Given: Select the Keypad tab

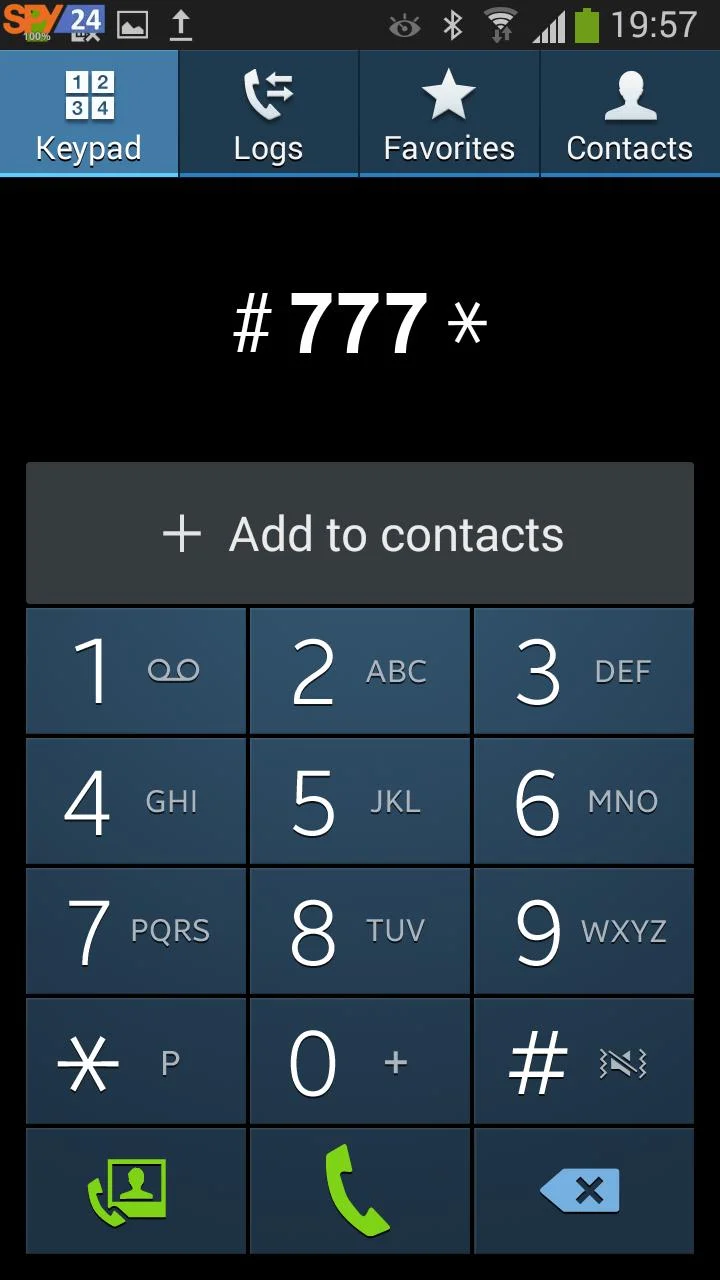Looking at the screenshot, I should point(89,113).
